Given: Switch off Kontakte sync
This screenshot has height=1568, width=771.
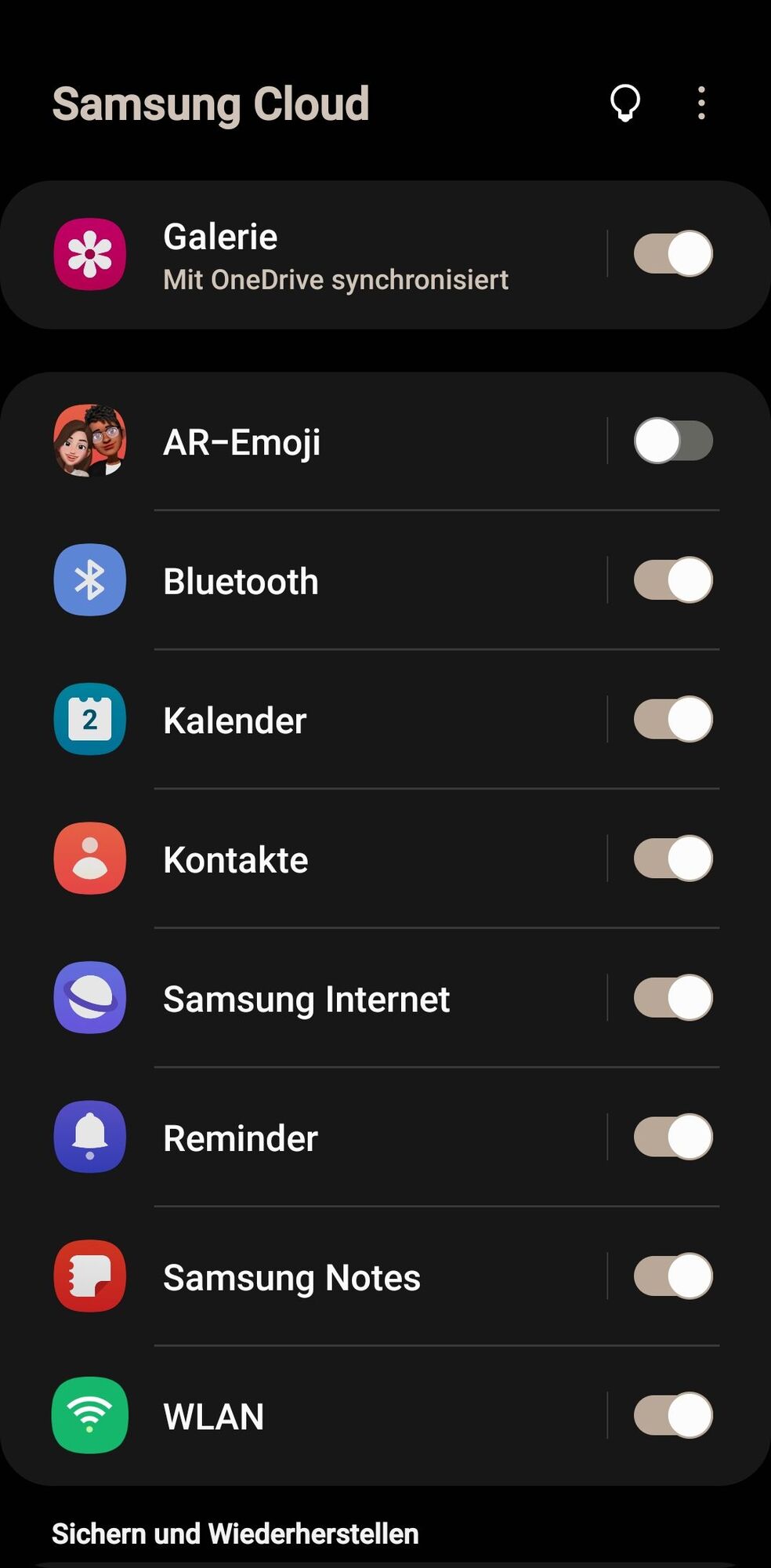Looking at the screenshot, I should pos(672,858).
